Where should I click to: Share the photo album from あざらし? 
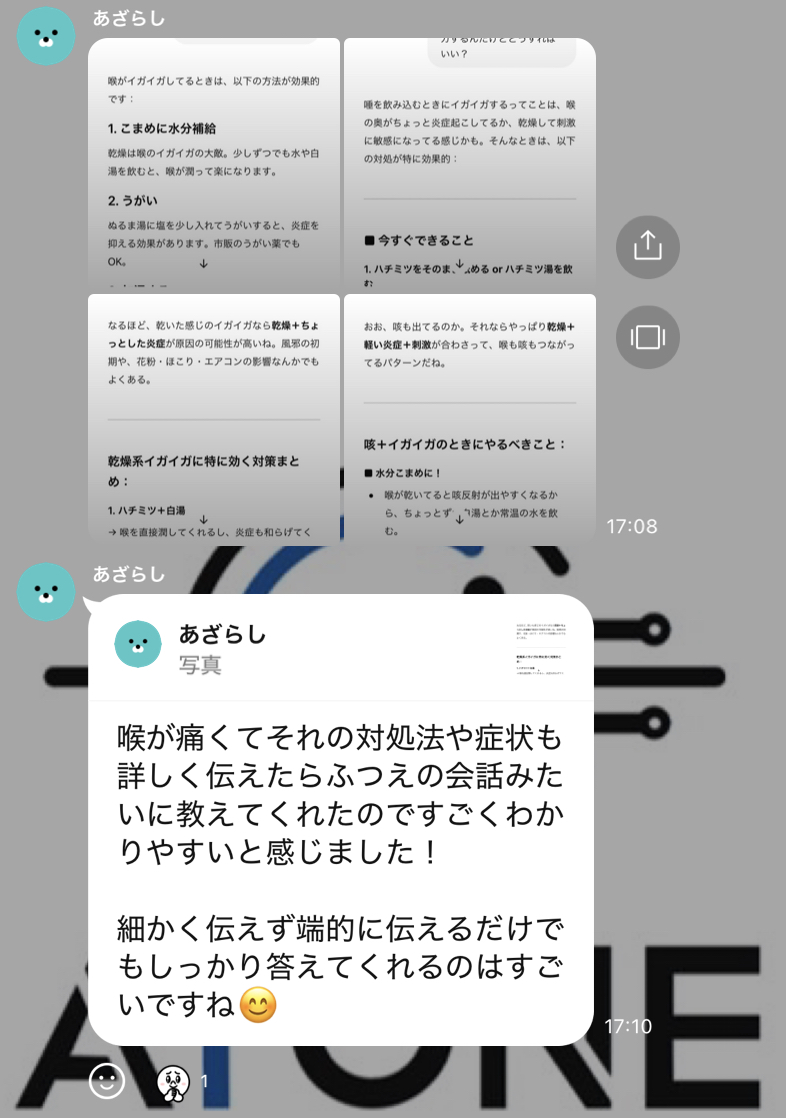(x=648, y=246)
